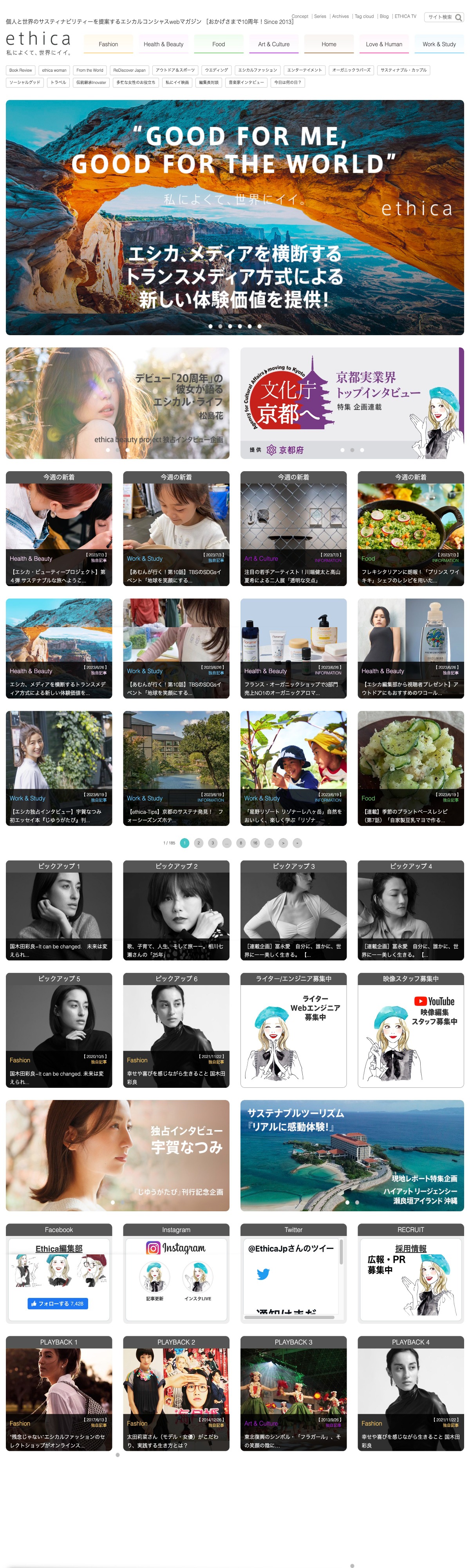Tap the Book Review tag chip

tap(21, 71)
